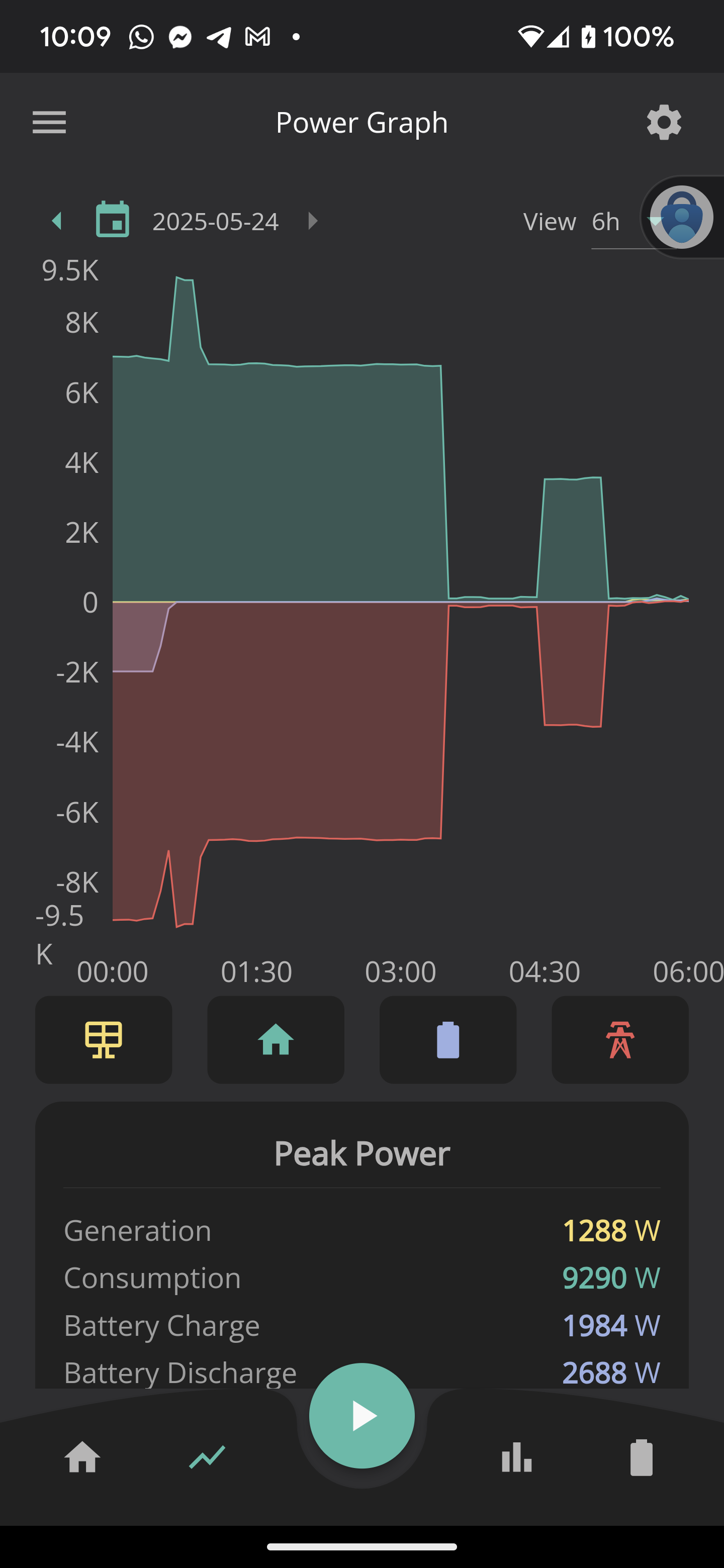Toggle the solar generation series

(104, 1040)
